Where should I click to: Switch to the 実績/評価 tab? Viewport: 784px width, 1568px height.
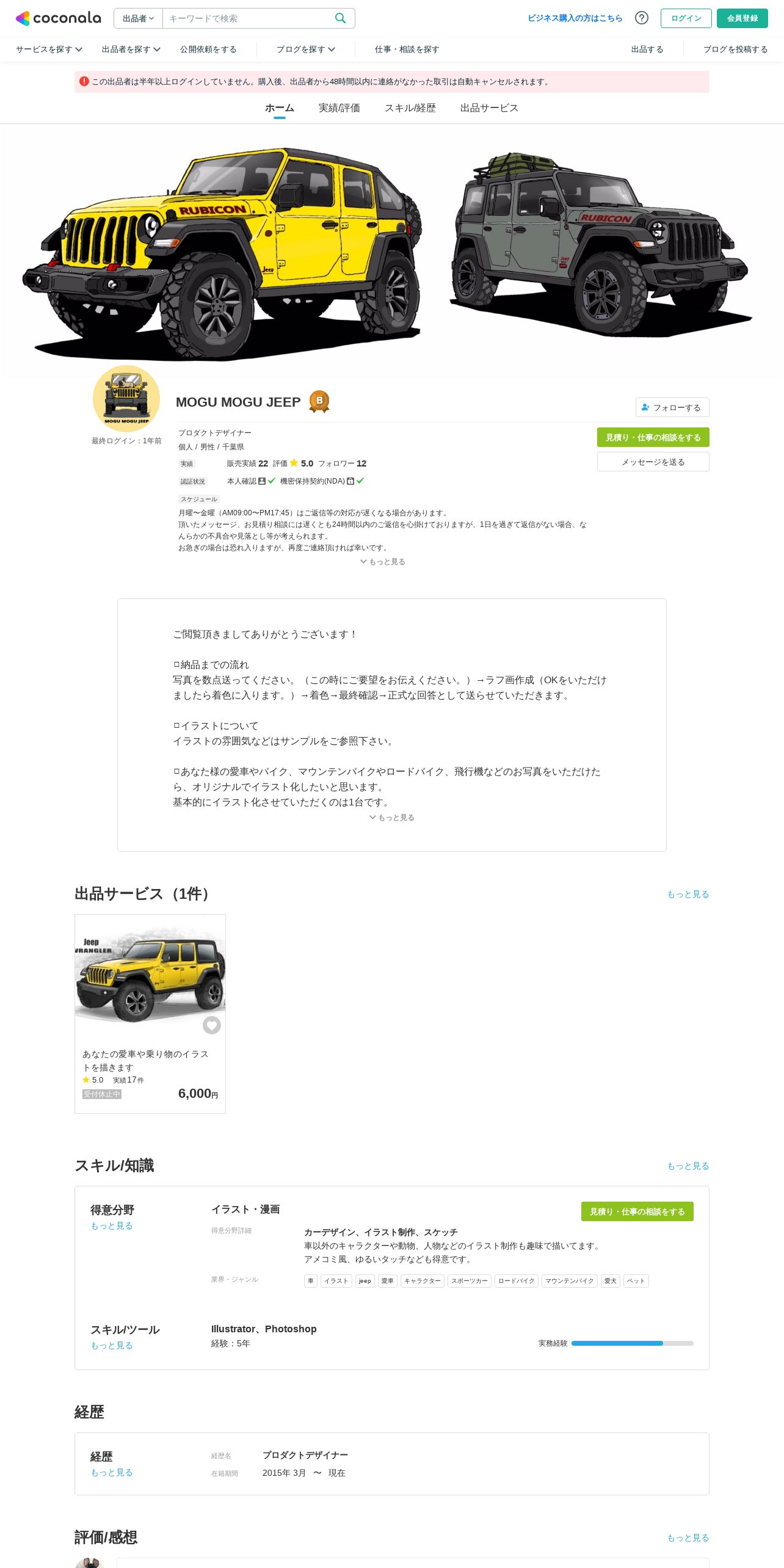[339, 108]
